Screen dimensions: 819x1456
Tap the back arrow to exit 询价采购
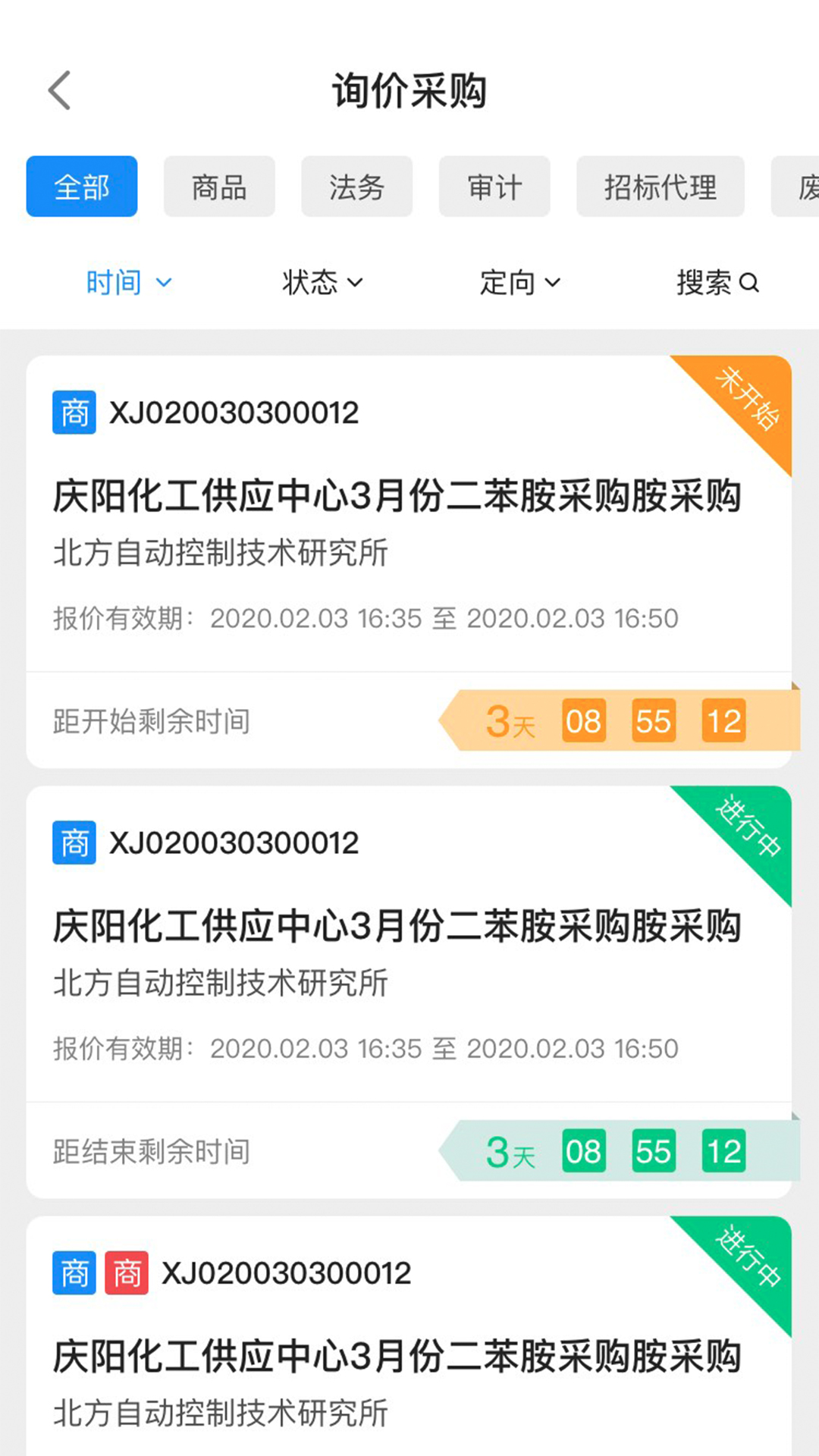pos(59,89)
